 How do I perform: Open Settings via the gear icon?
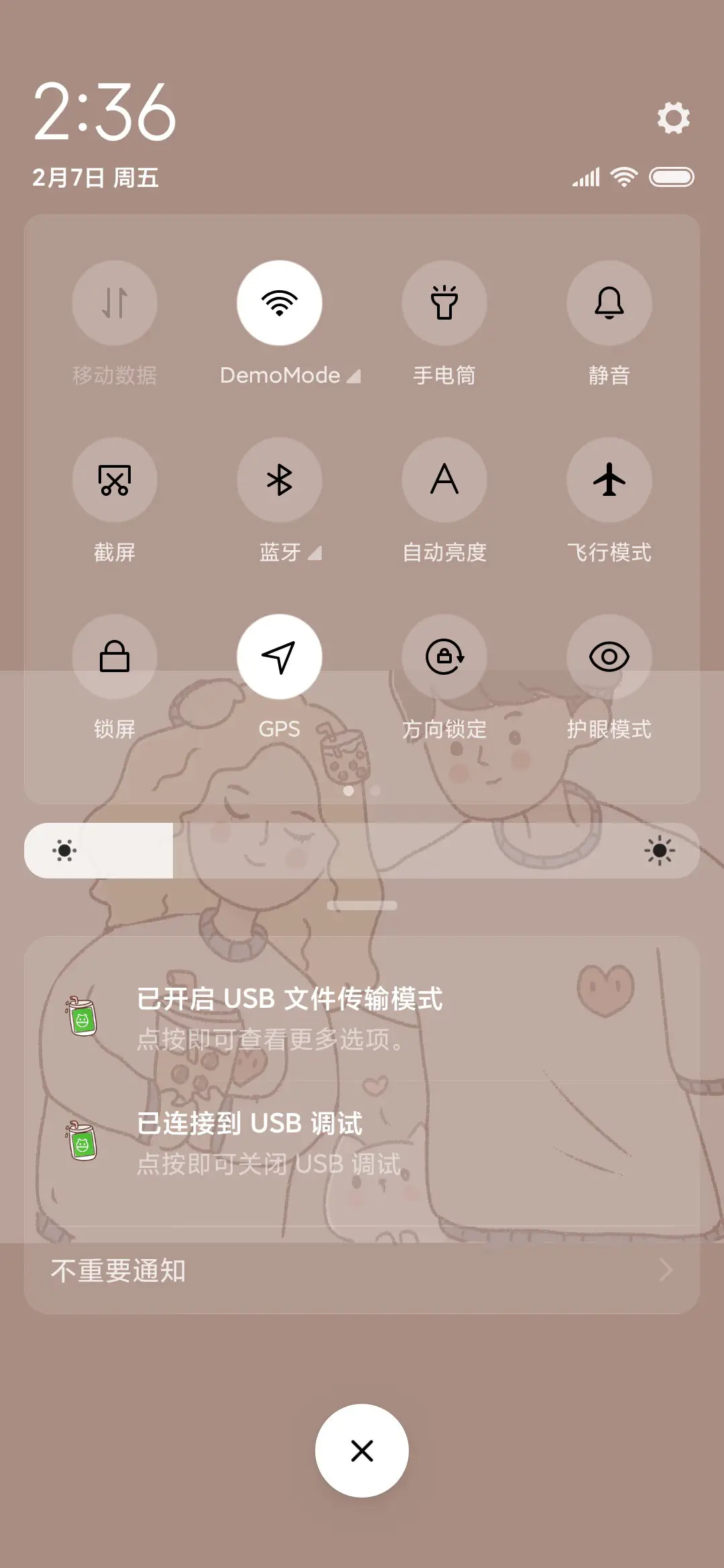tap(673, 119)
